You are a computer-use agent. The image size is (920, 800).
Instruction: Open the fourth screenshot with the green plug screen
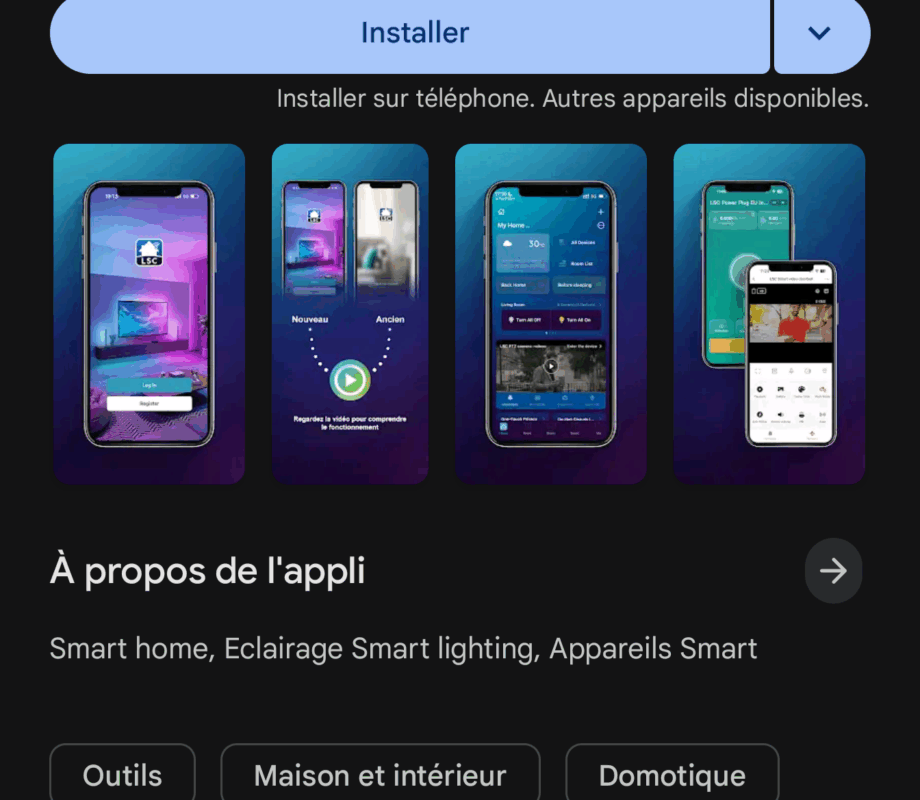click(769, 314)
